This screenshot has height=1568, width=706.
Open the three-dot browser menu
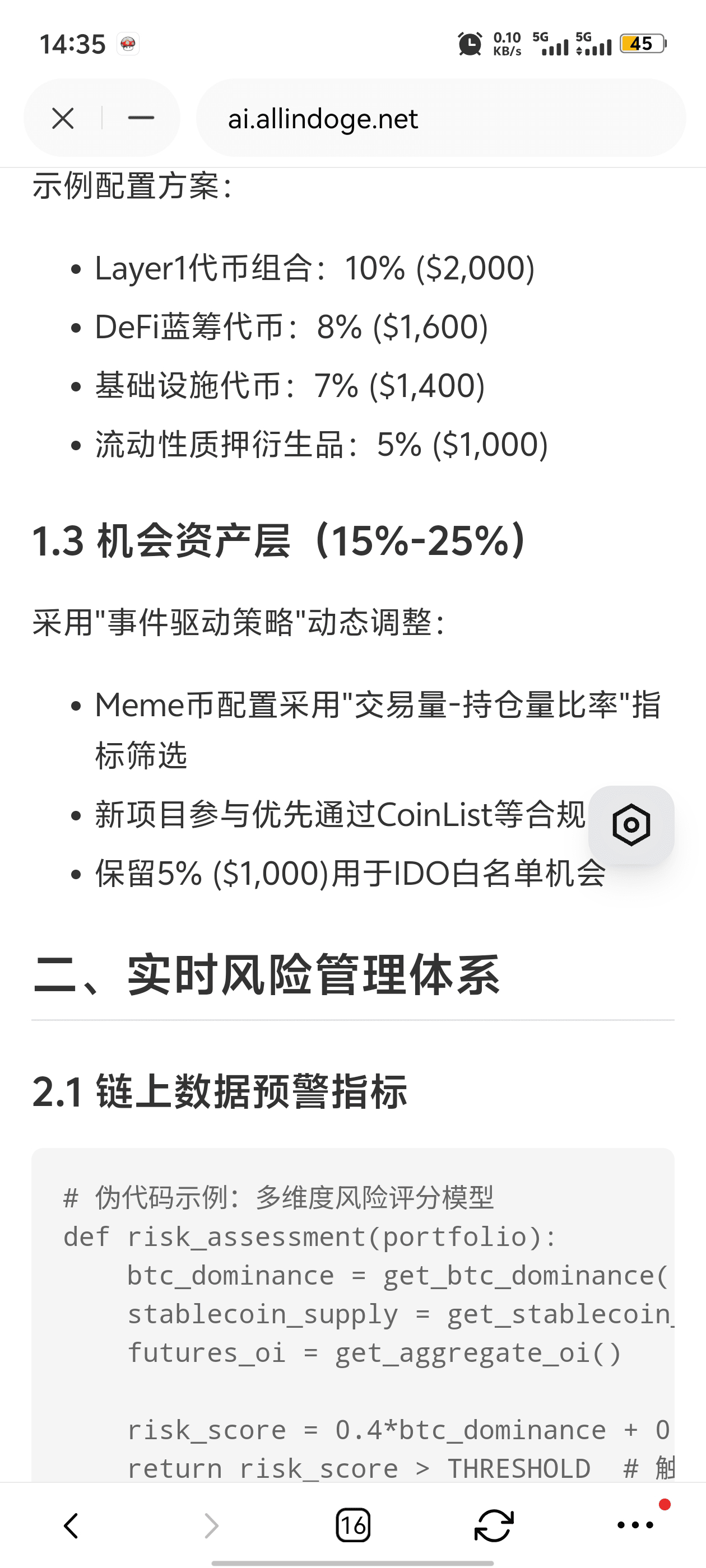tap(635, 1525)
